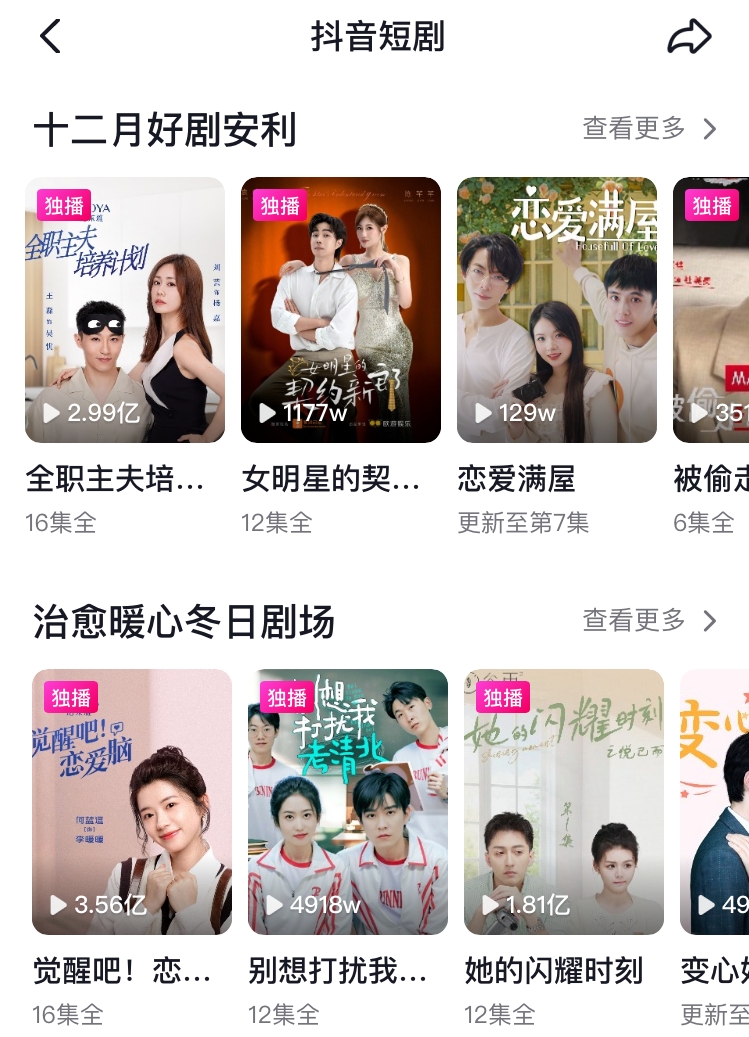Open the partially visible drama 被偷走
The width and height of the screenshot is (749, 1037).
[712, 310]
